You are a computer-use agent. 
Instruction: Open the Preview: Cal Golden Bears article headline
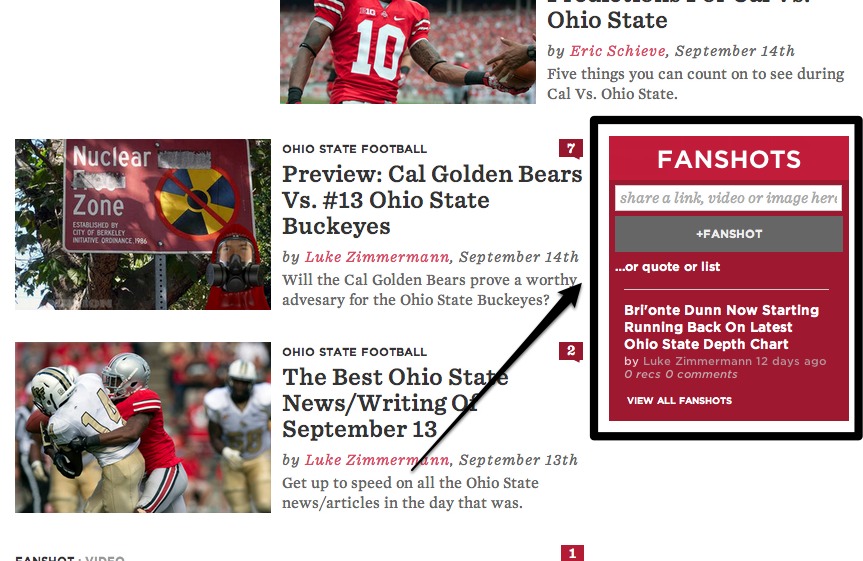pos(431,200)
